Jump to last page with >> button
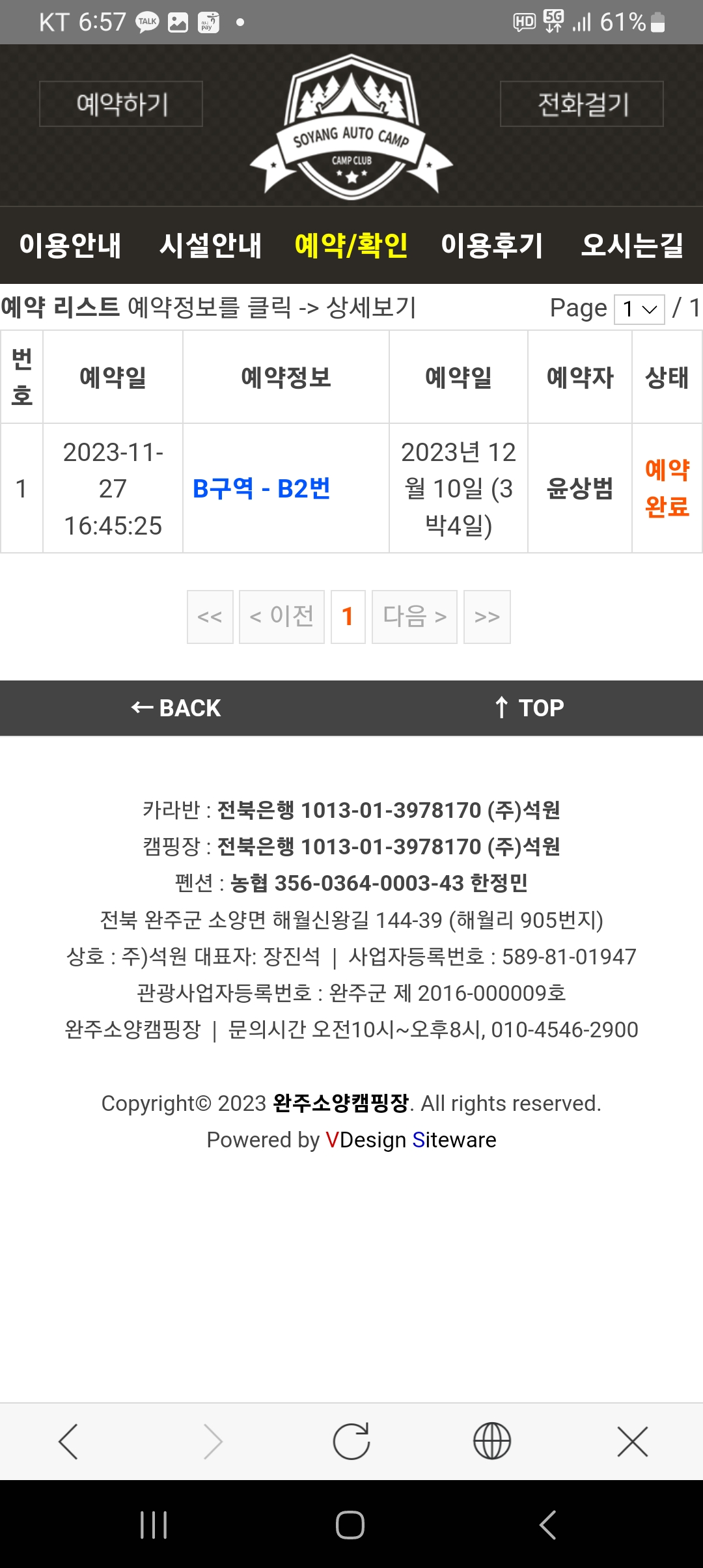703x1568 pixels. 487,617
